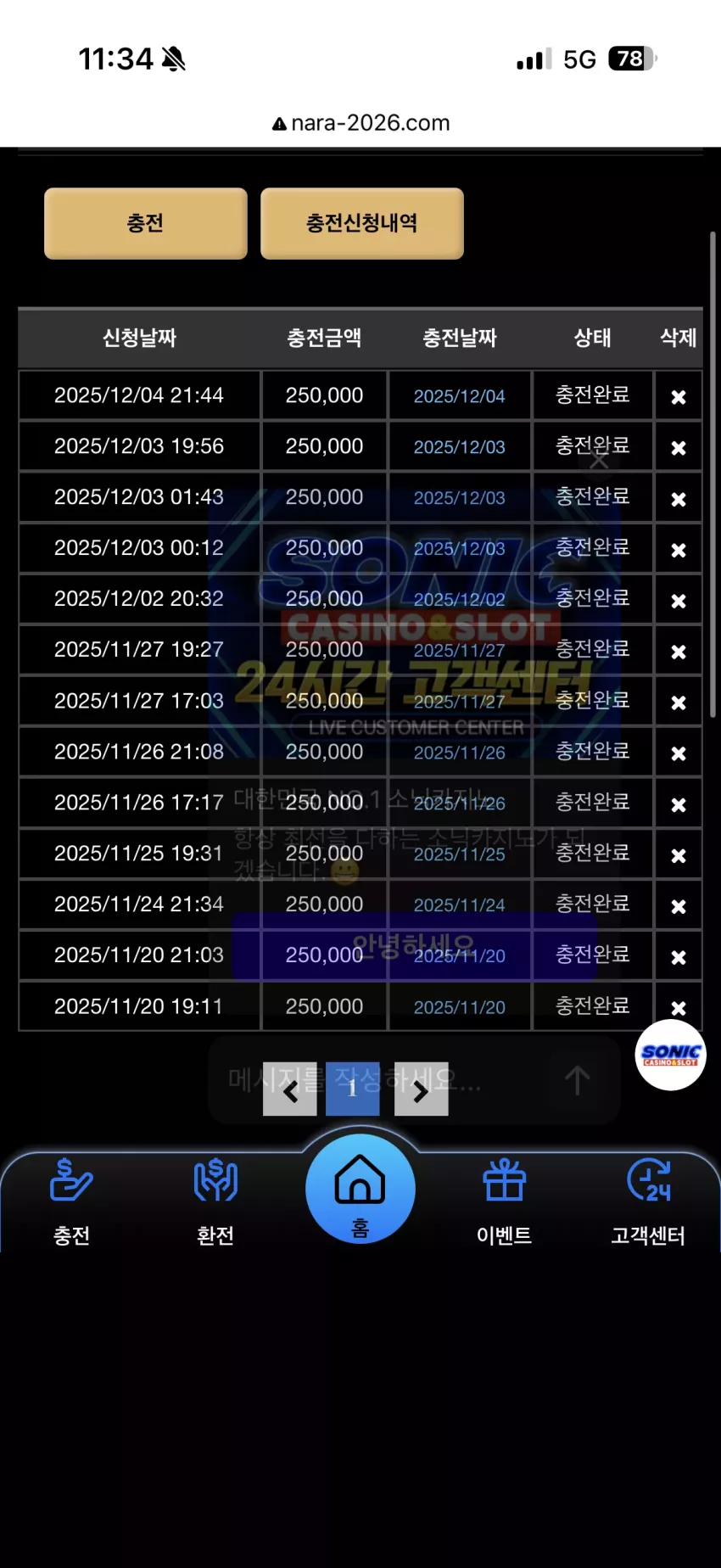Open the 충전신청내역 history button
This screenshot has height=1568, width=721.
click(x=362, y=223)
